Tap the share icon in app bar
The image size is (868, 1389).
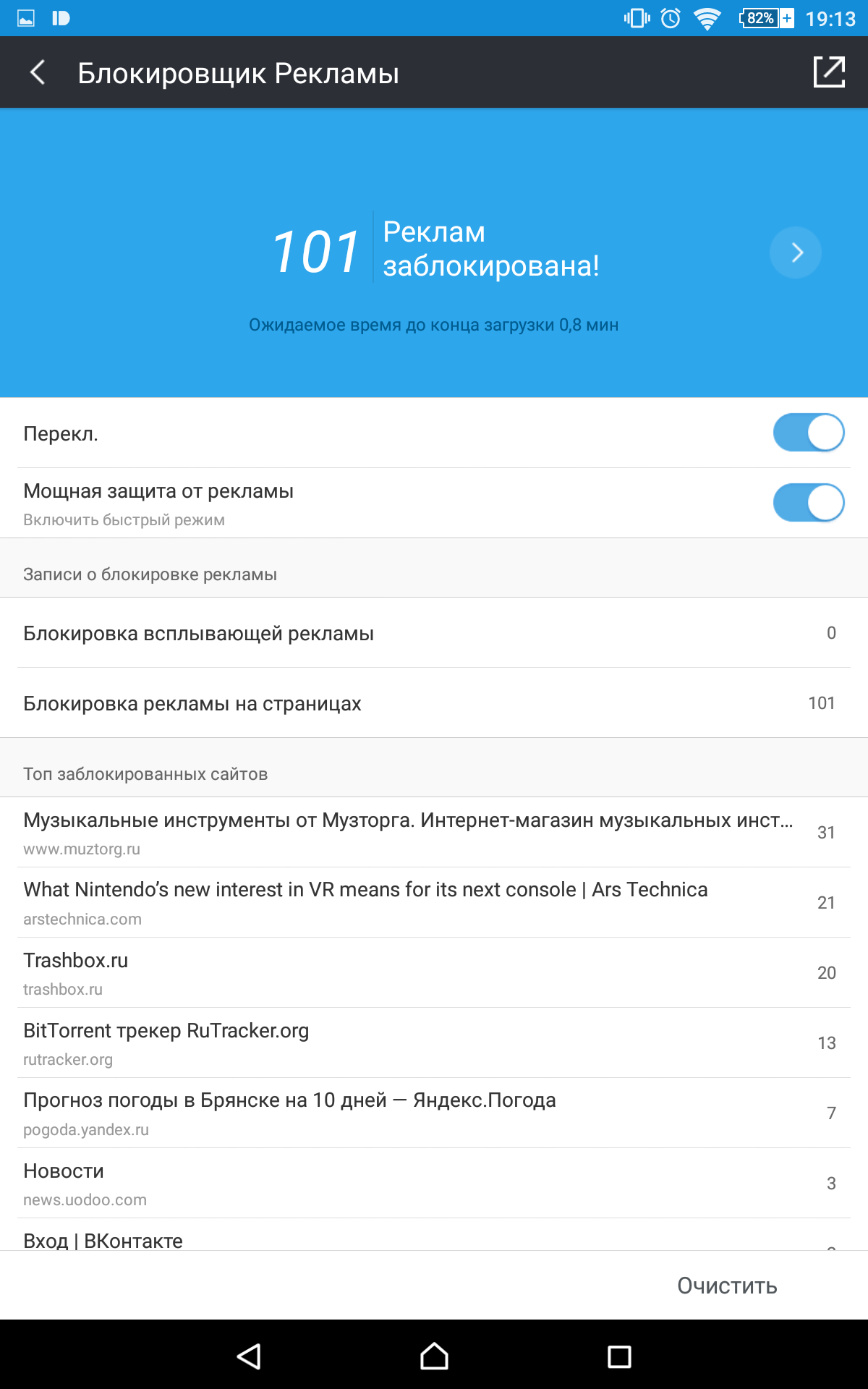tap(829, 72)
